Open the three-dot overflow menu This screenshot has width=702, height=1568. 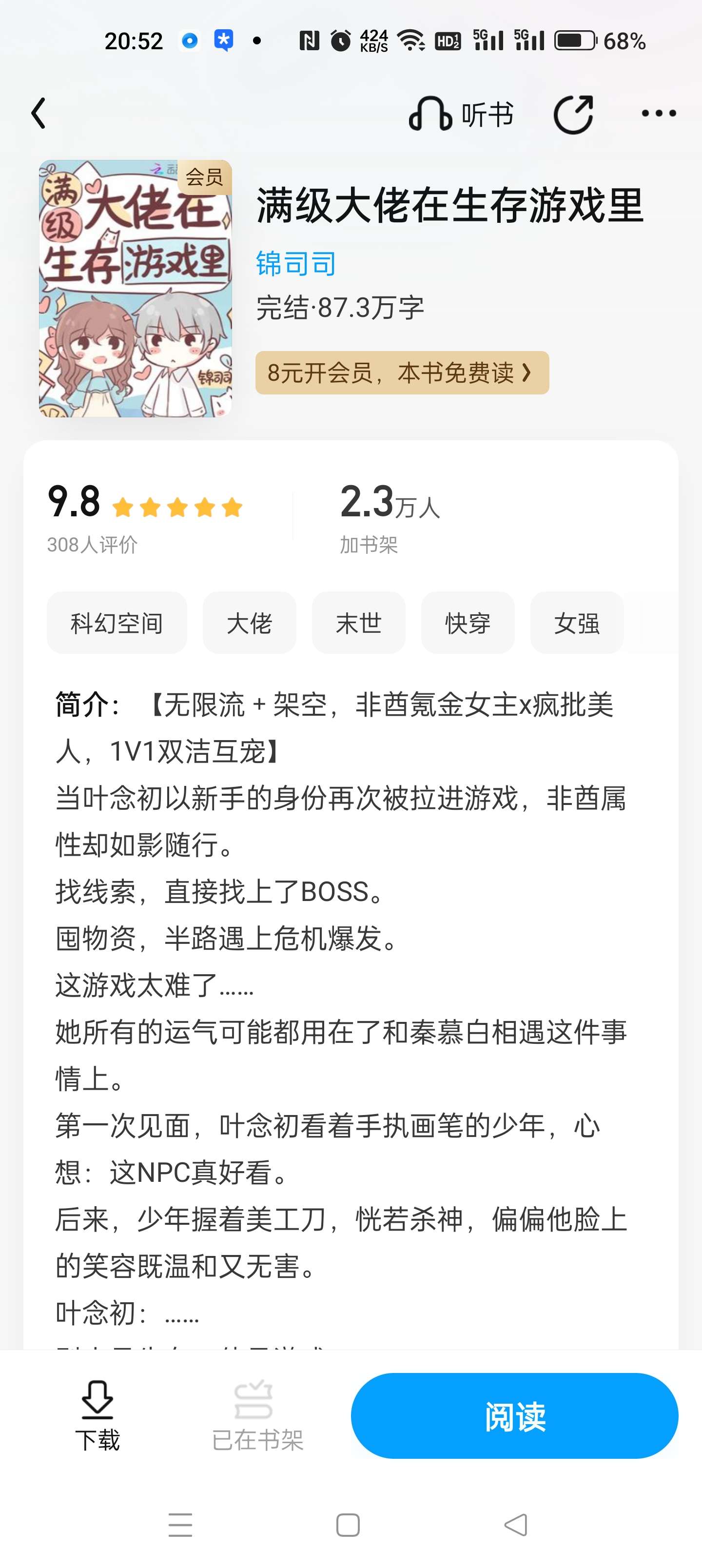(659, 113)
